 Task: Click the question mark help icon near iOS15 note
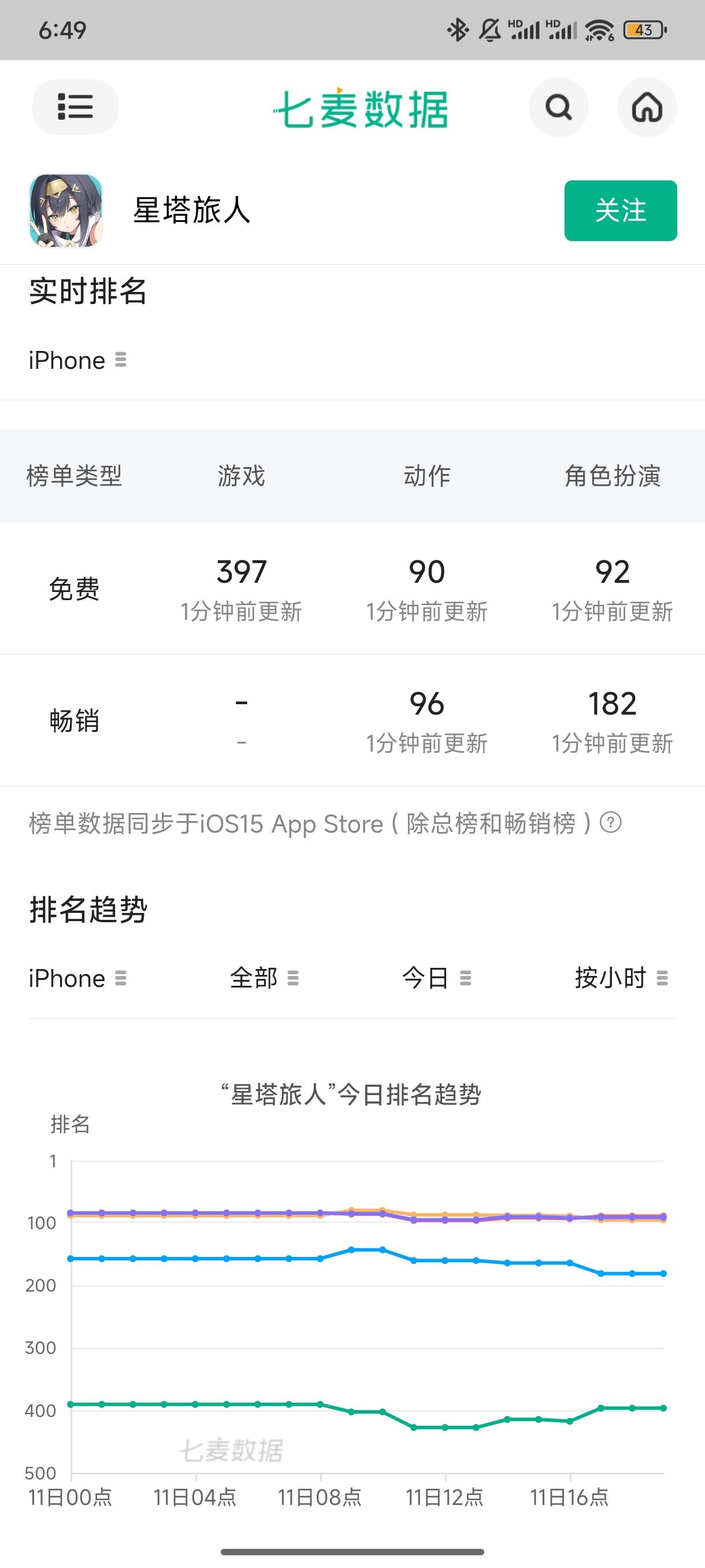(x=611, y=823)
